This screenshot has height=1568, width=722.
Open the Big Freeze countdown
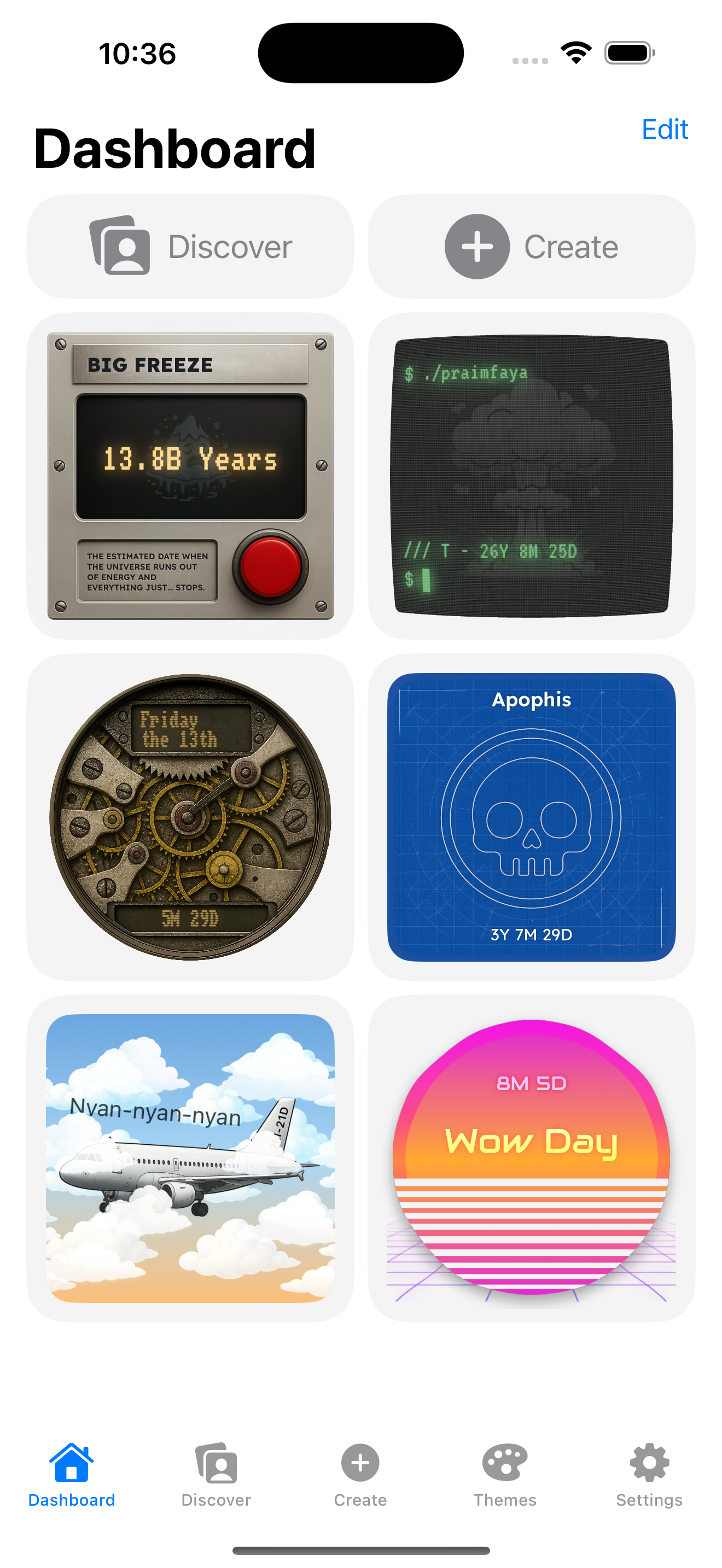[190, 476]
